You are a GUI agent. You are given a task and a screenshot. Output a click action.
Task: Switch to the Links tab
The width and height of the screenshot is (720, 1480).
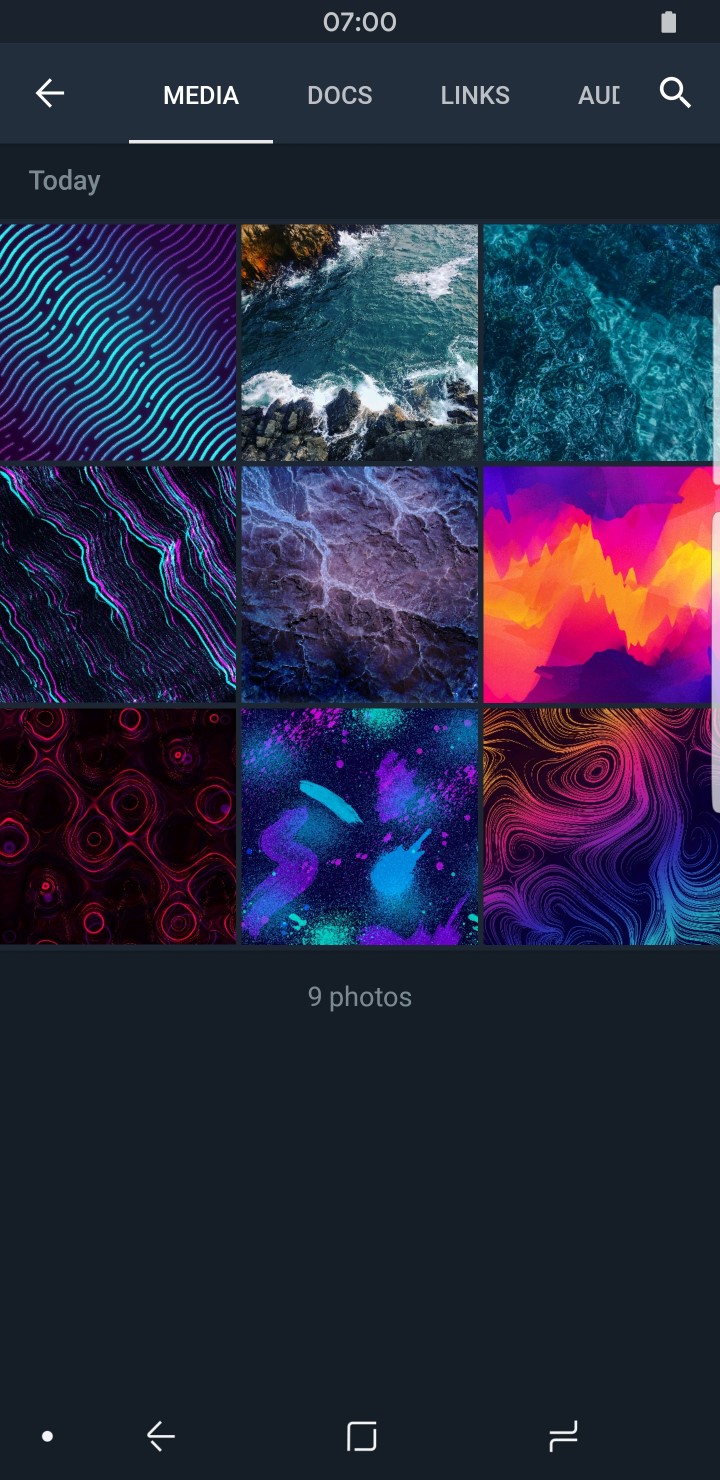tap(475, 96)
